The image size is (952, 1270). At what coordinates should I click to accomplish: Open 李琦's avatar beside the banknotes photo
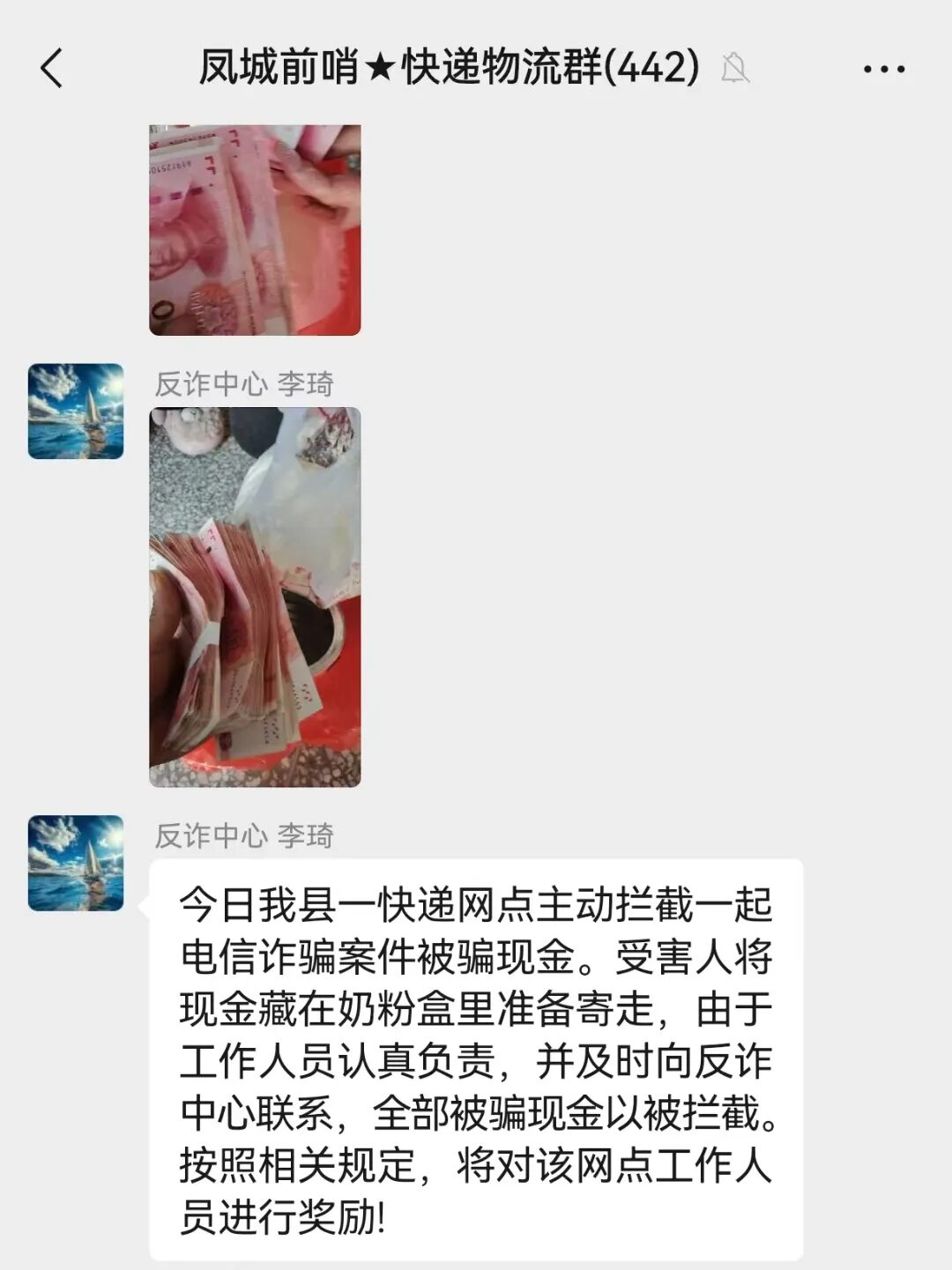tap(76, 412)
